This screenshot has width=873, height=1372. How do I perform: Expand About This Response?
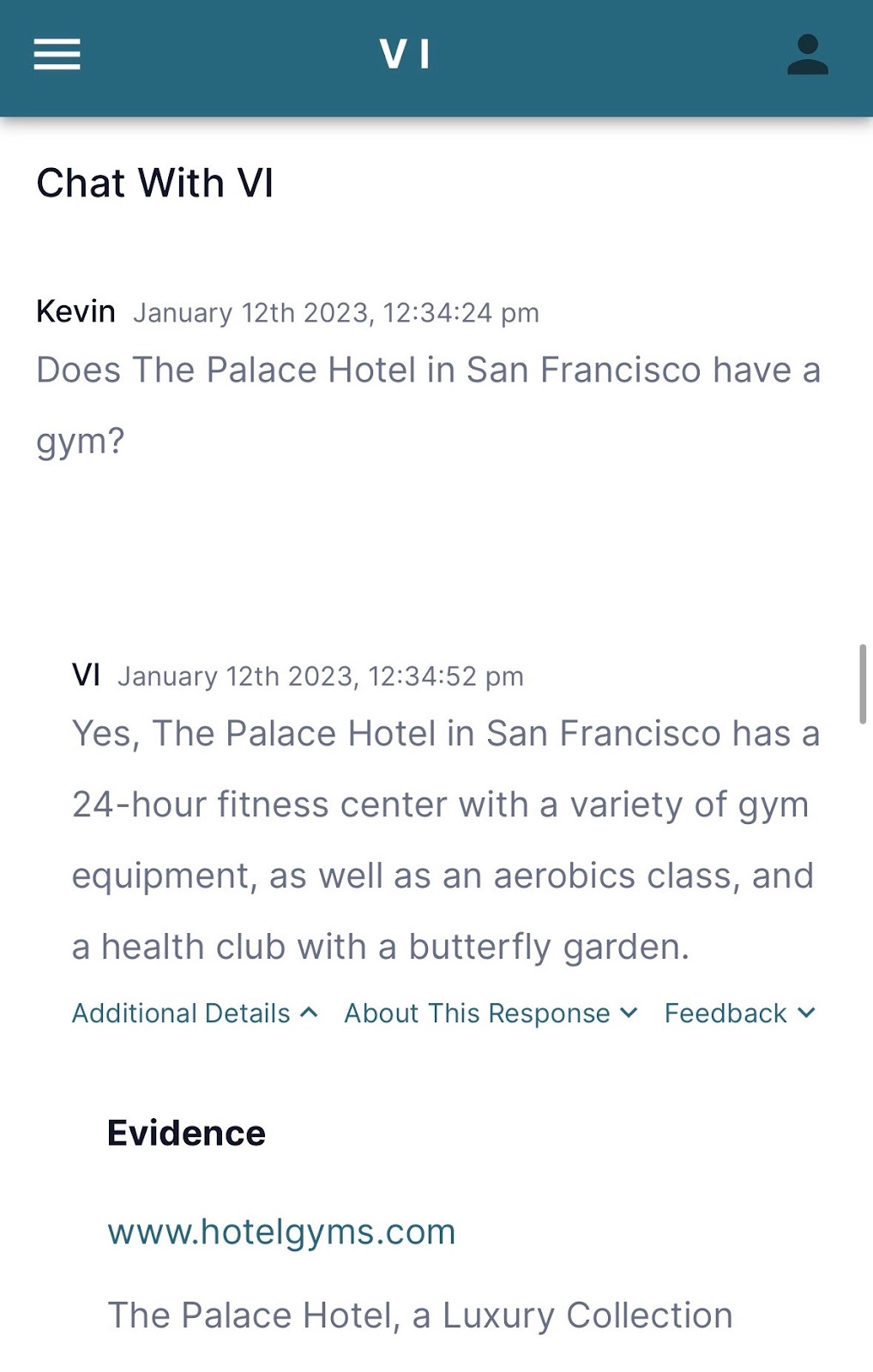(x=491, y=1014)
